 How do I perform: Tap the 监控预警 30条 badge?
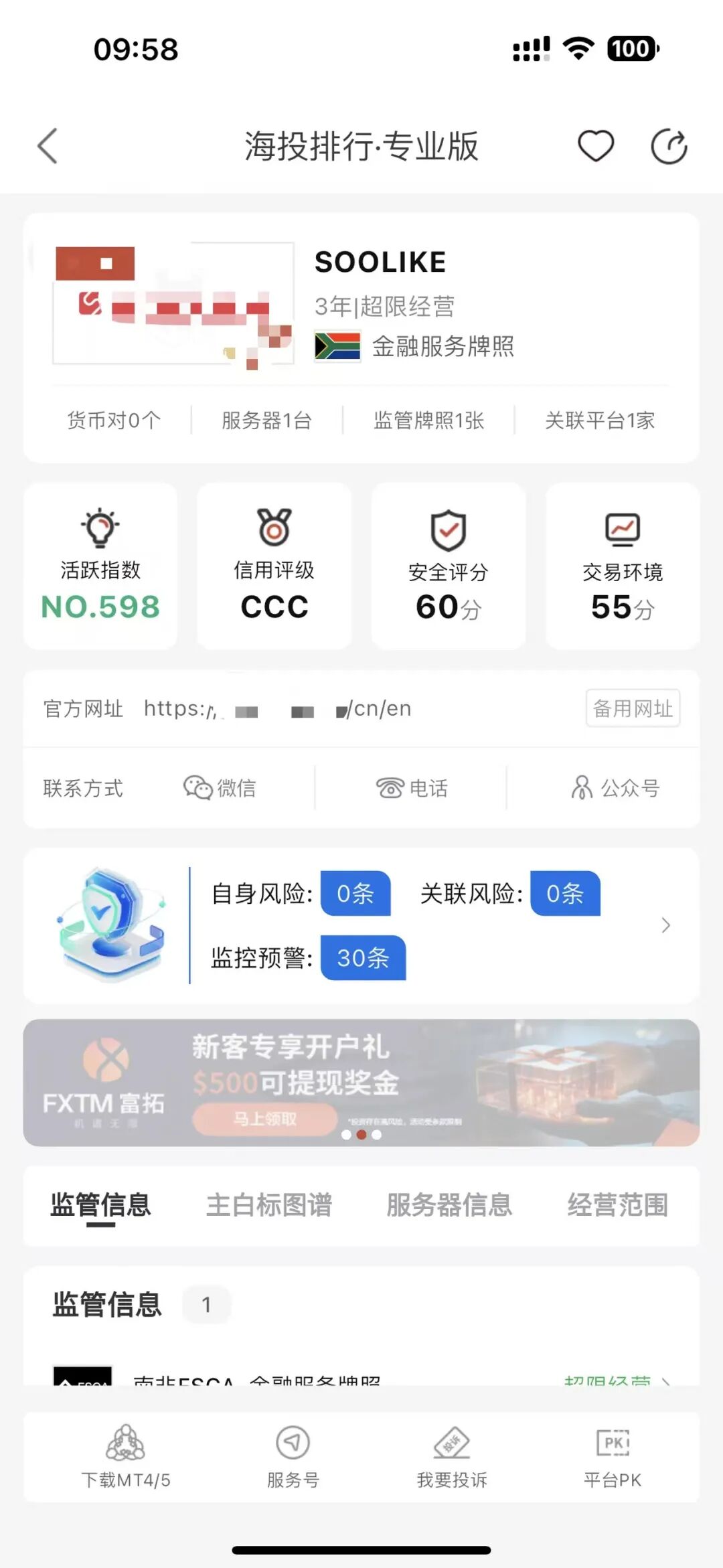(361, 959)
